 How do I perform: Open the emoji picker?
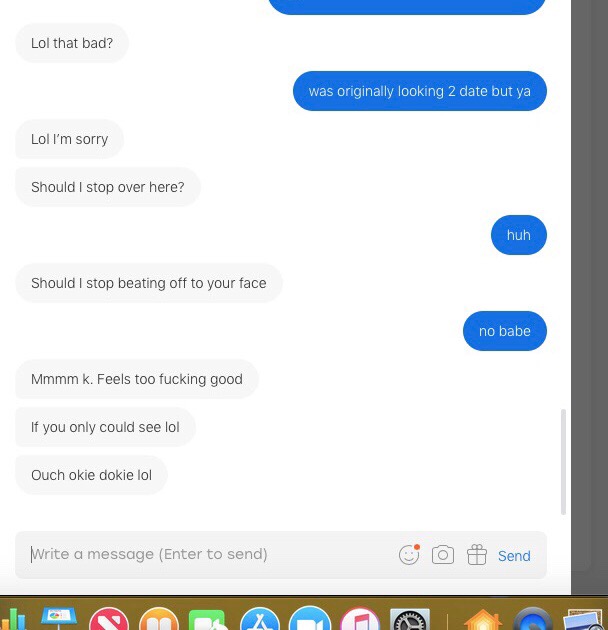point(409,555)
